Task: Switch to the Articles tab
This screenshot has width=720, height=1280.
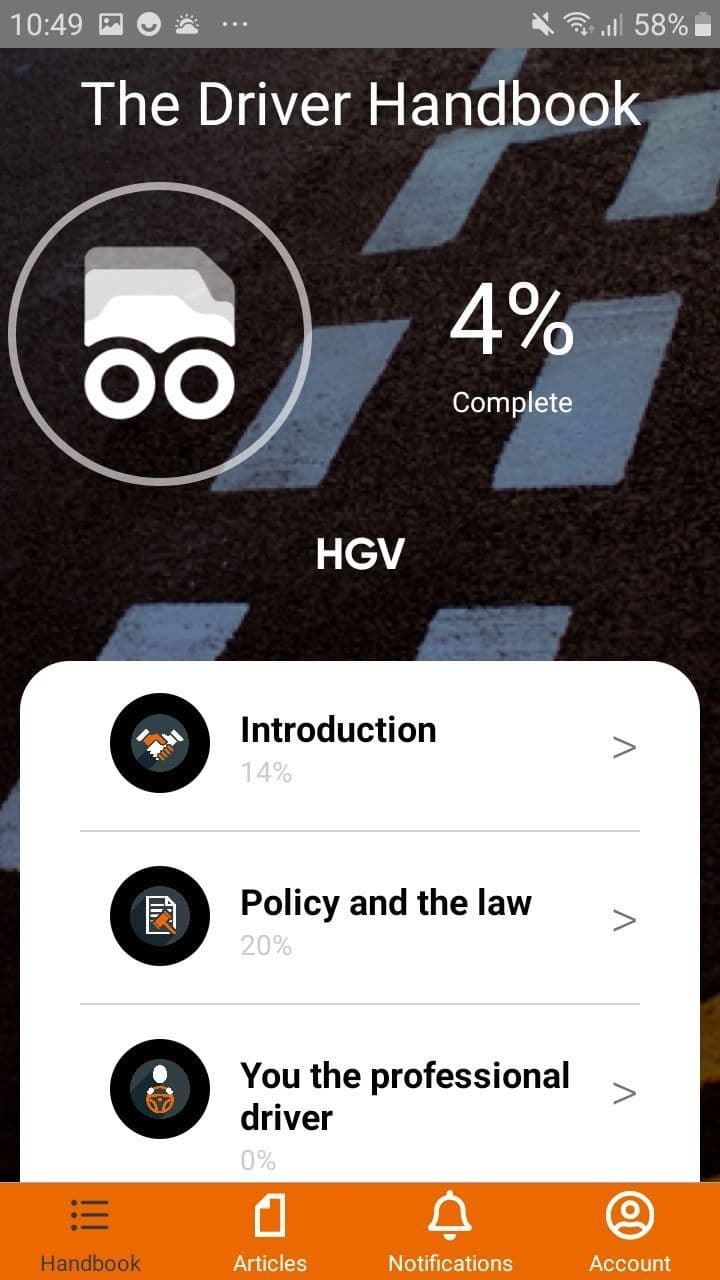Action: (270, 1233)
